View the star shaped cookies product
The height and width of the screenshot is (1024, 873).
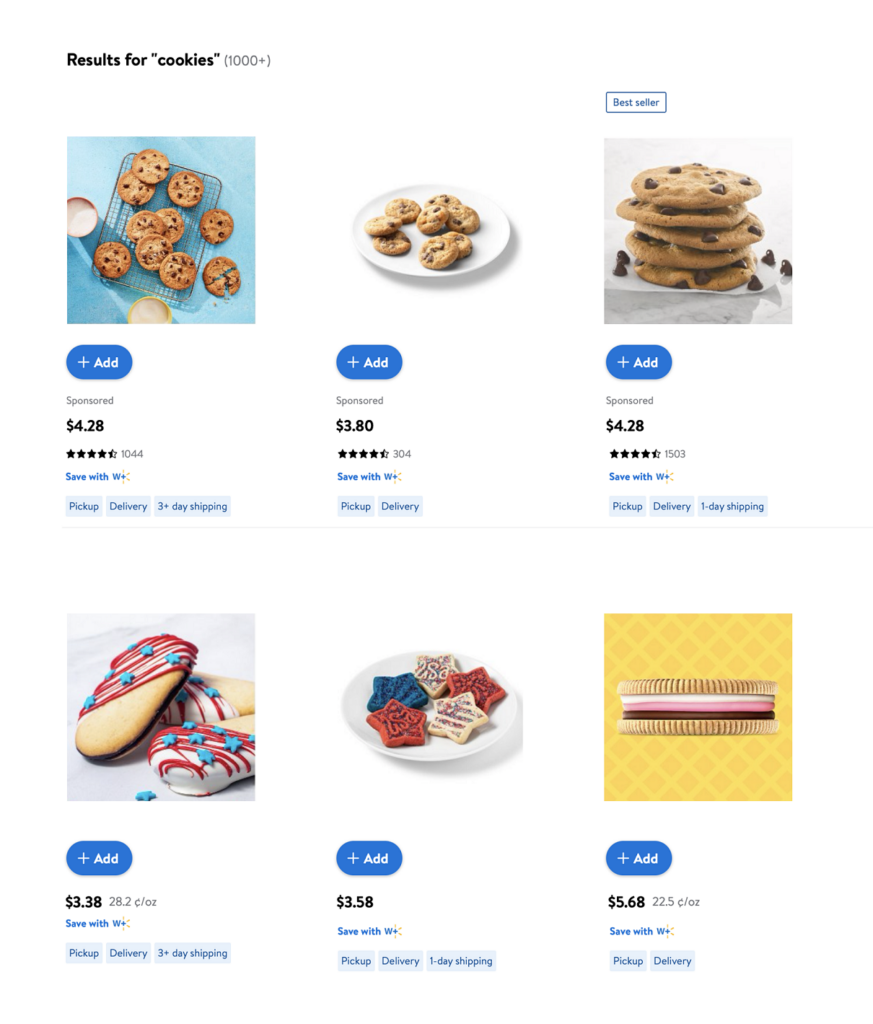click(x=431, y=707)
